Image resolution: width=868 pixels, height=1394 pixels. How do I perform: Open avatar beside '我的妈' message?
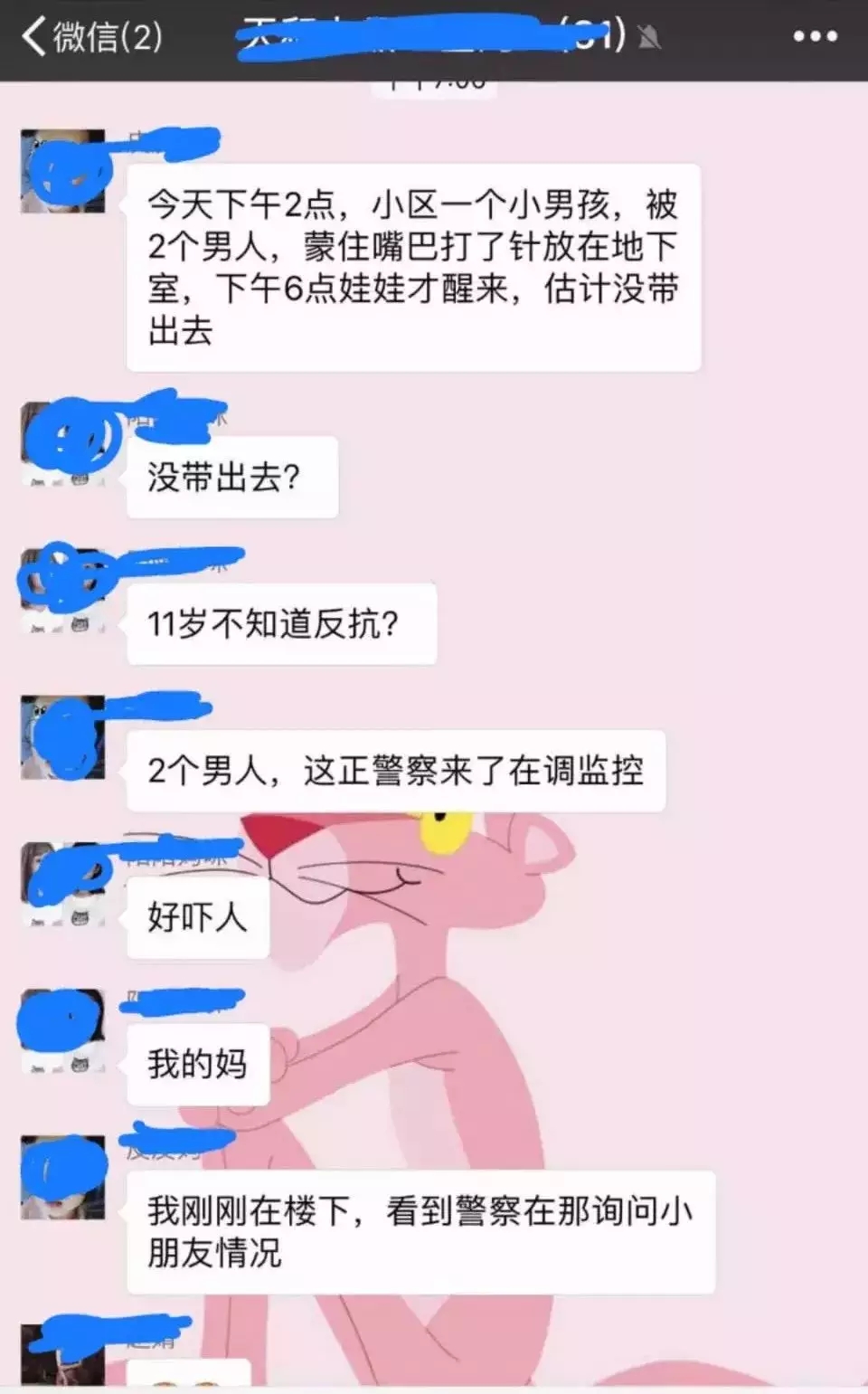pos(63,1031)
